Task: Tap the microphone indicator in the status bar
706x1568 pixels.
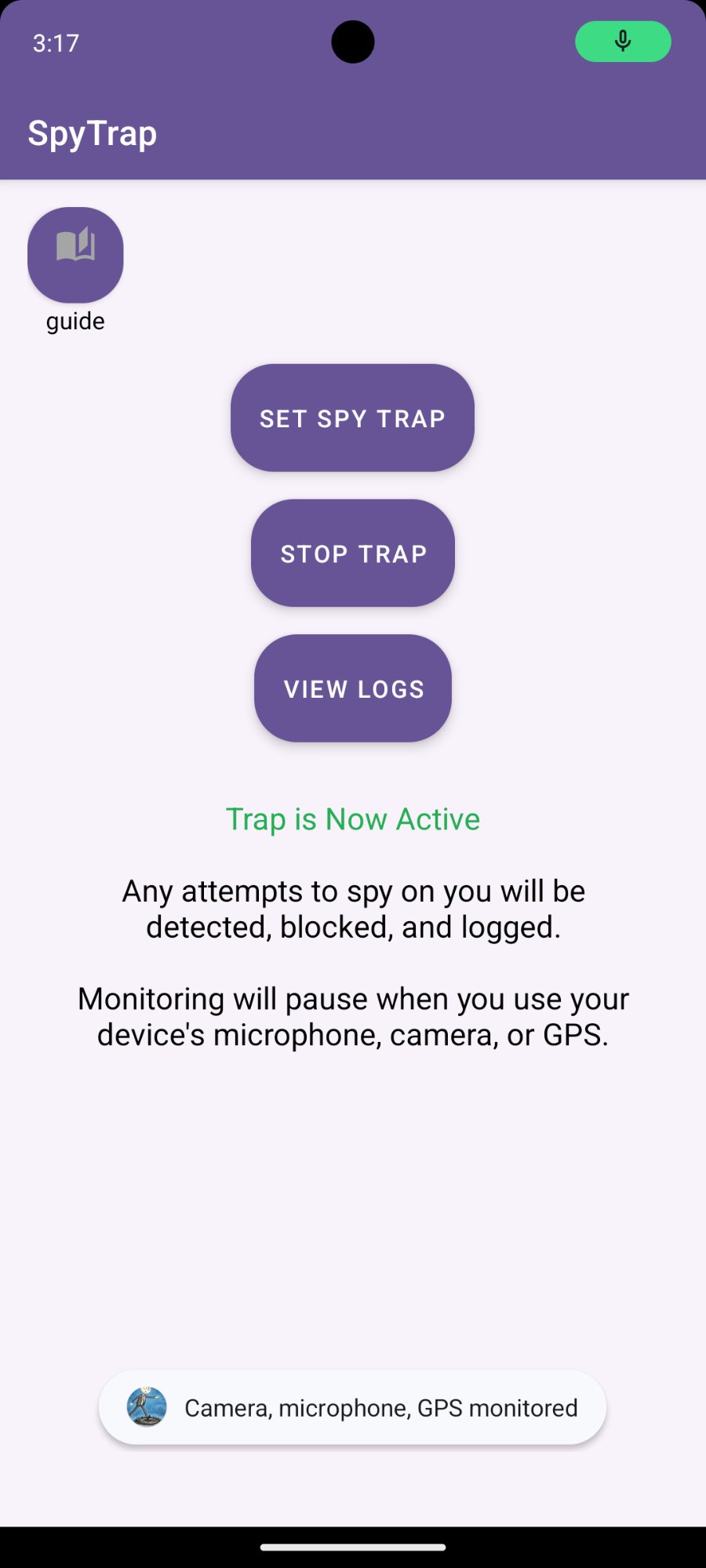Action: coord(622,41)
